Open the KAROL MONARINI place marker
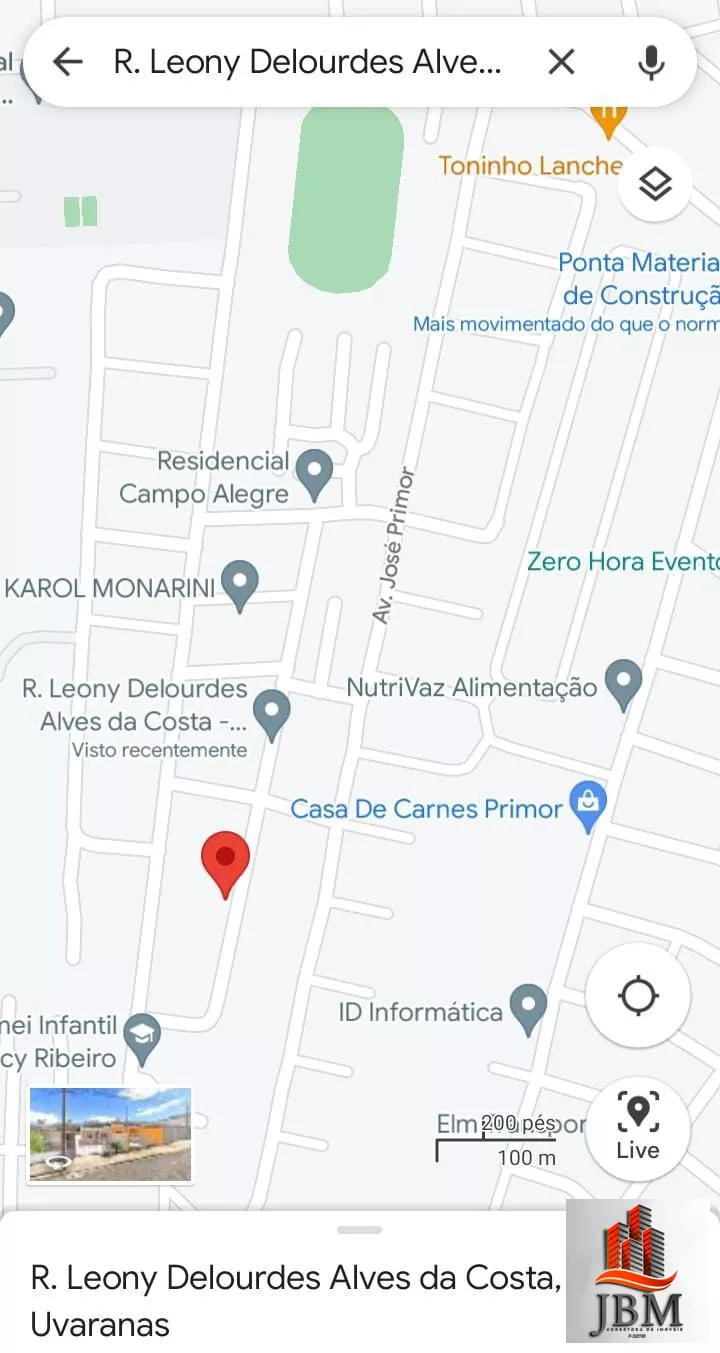Screen dimensions: 720x1353 tap(240, 583)
